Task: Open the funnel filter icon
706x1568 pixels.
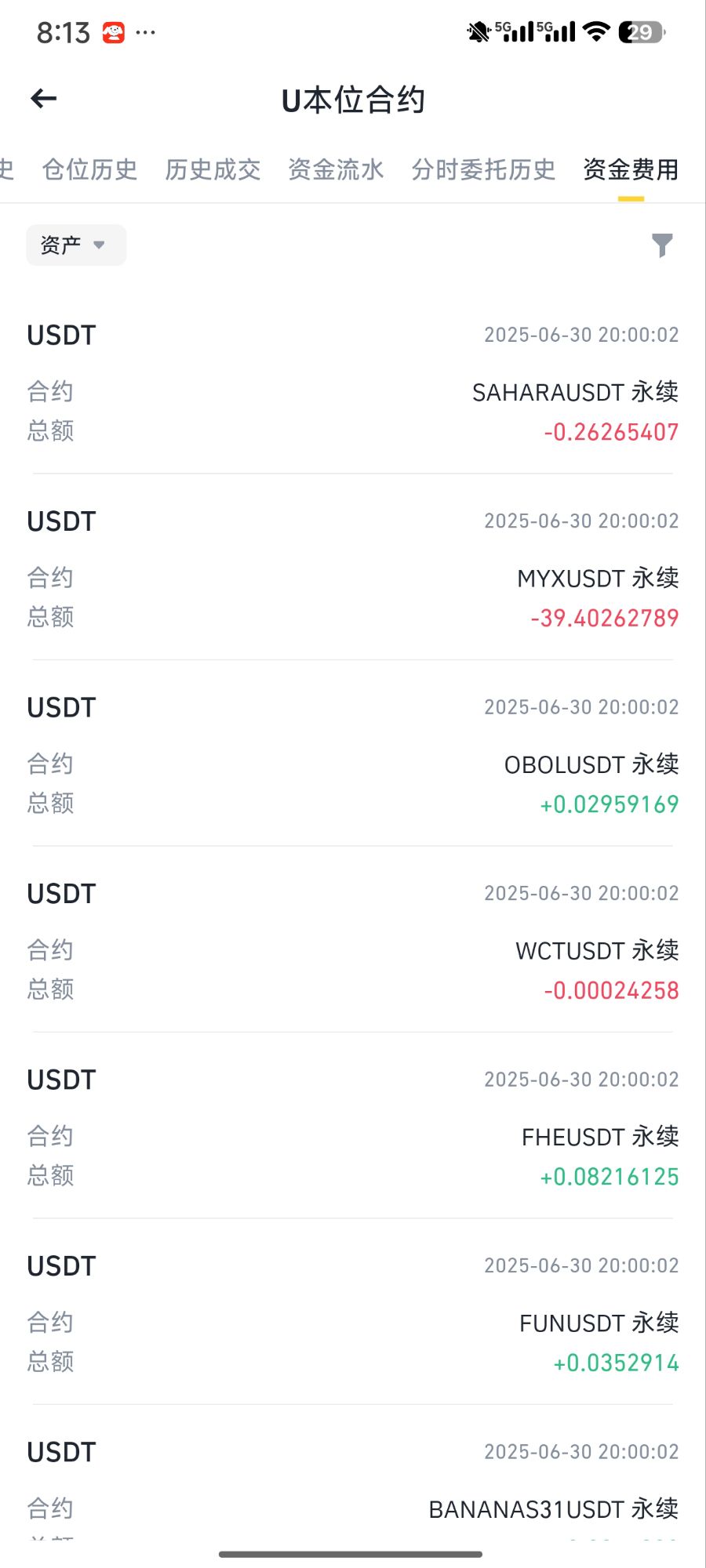Action: 663,245
